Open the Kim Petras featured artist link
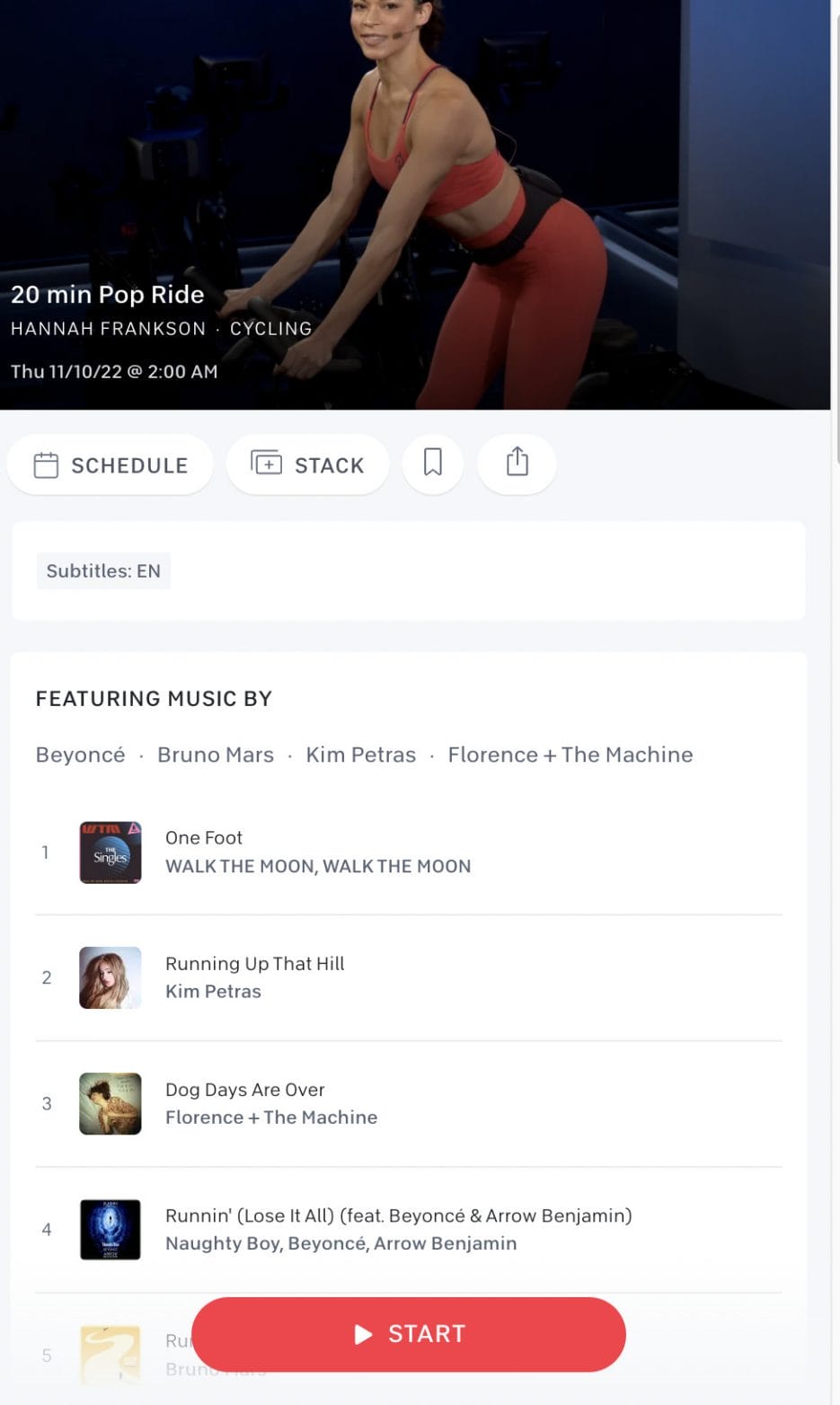This screenshot has height=1405, width=840. (361, 755)
